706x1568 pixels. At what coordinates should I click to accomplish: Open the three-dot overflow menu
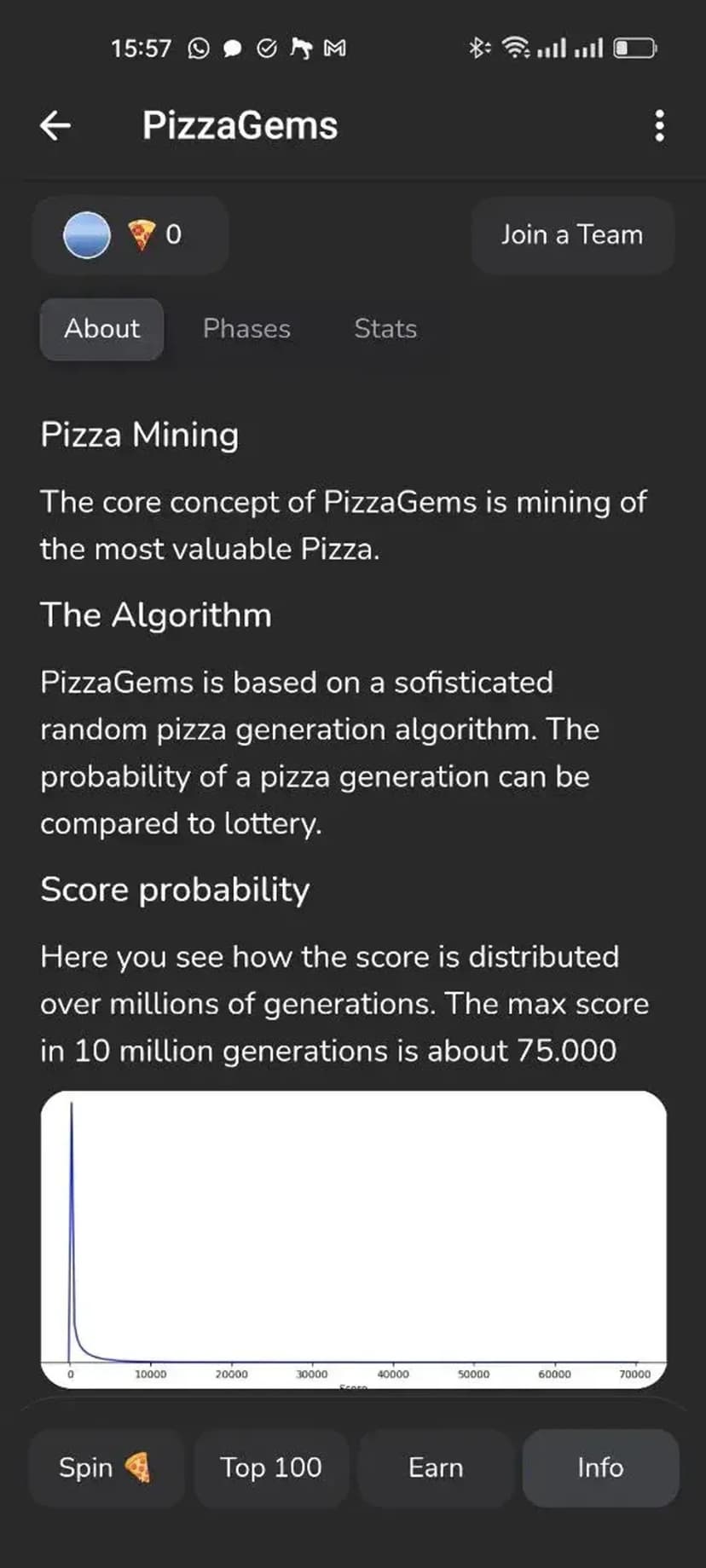(x=659, y=126)
